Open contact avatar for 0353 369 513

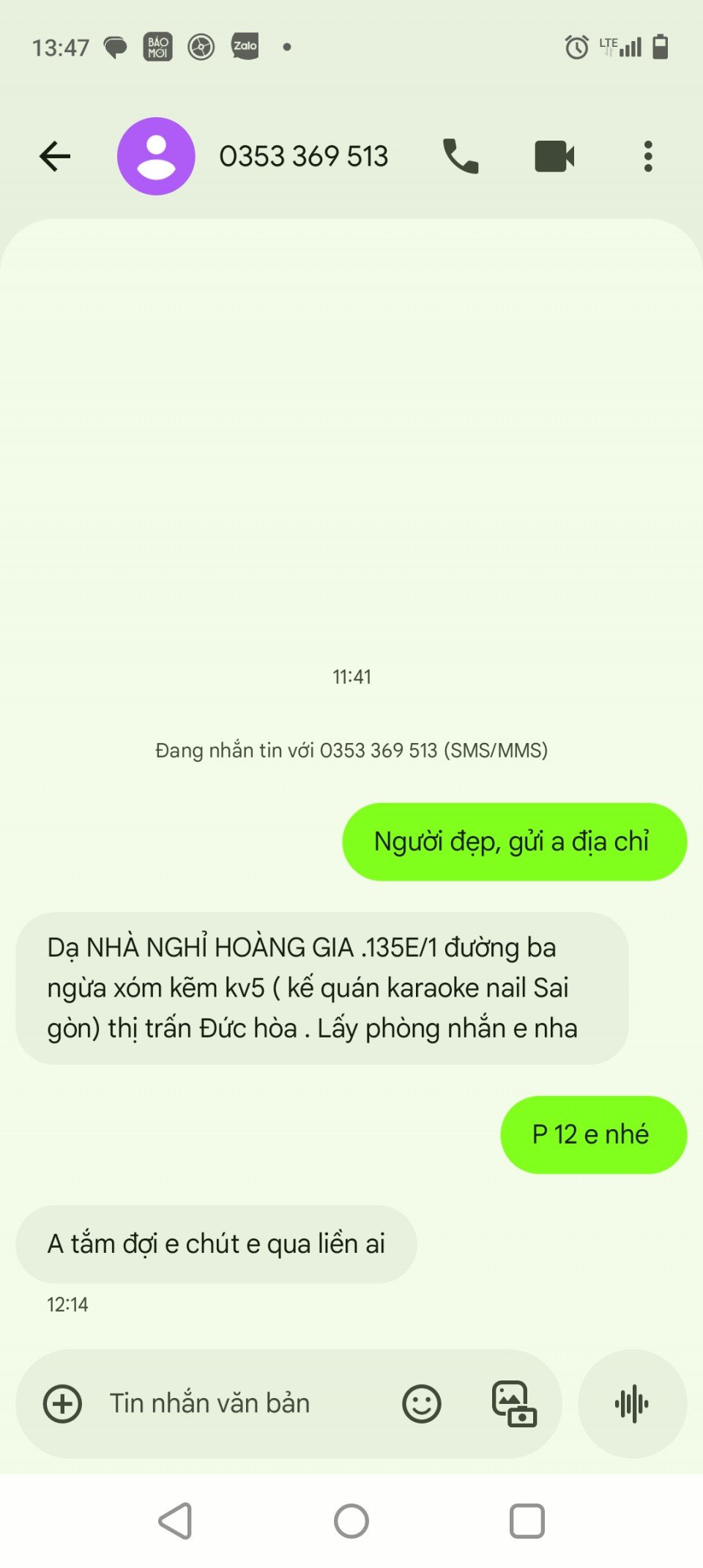[156, 156]
